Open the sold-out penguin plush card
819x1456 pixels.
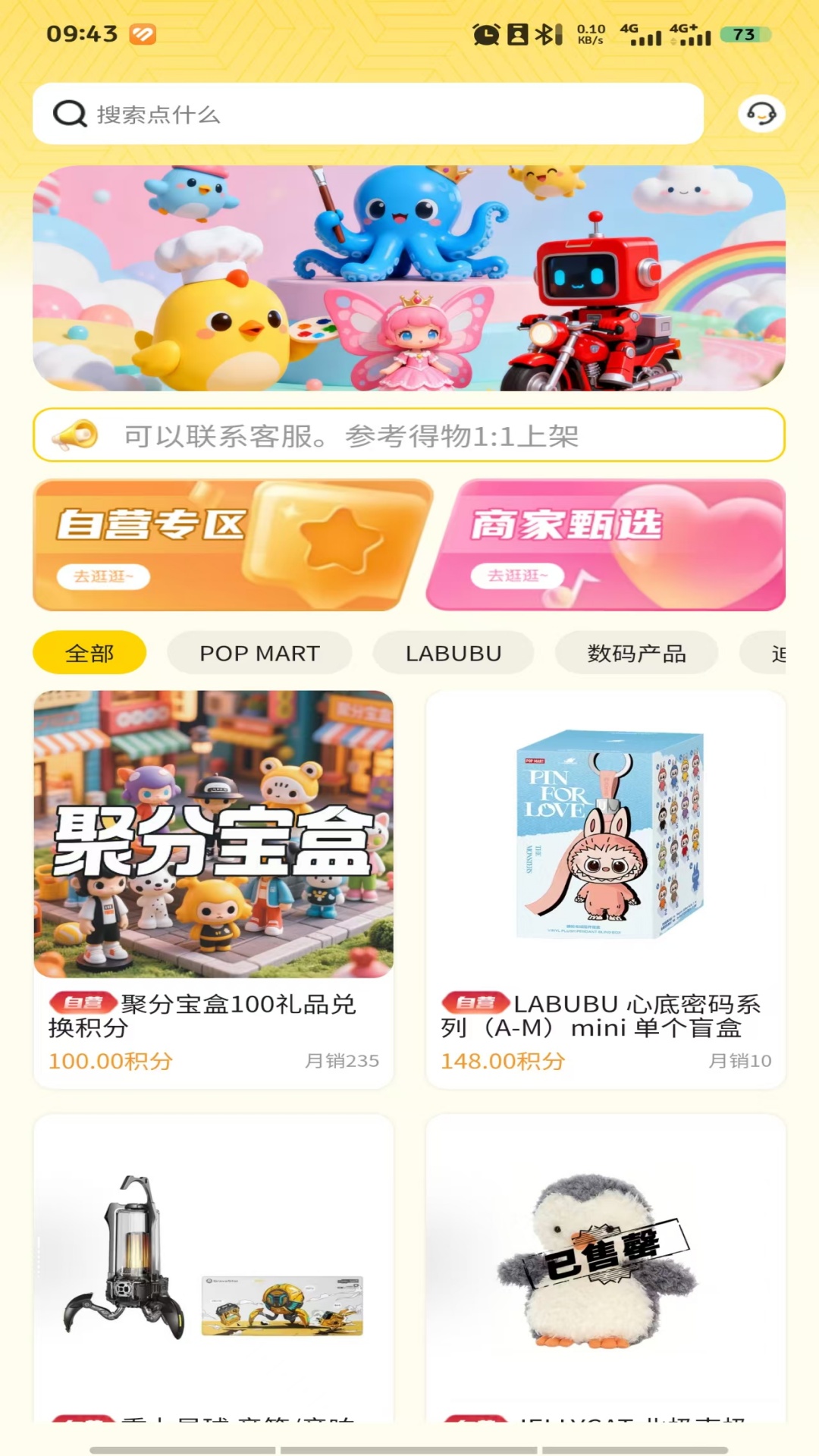pyautogui.click(x=605, y=1266)
